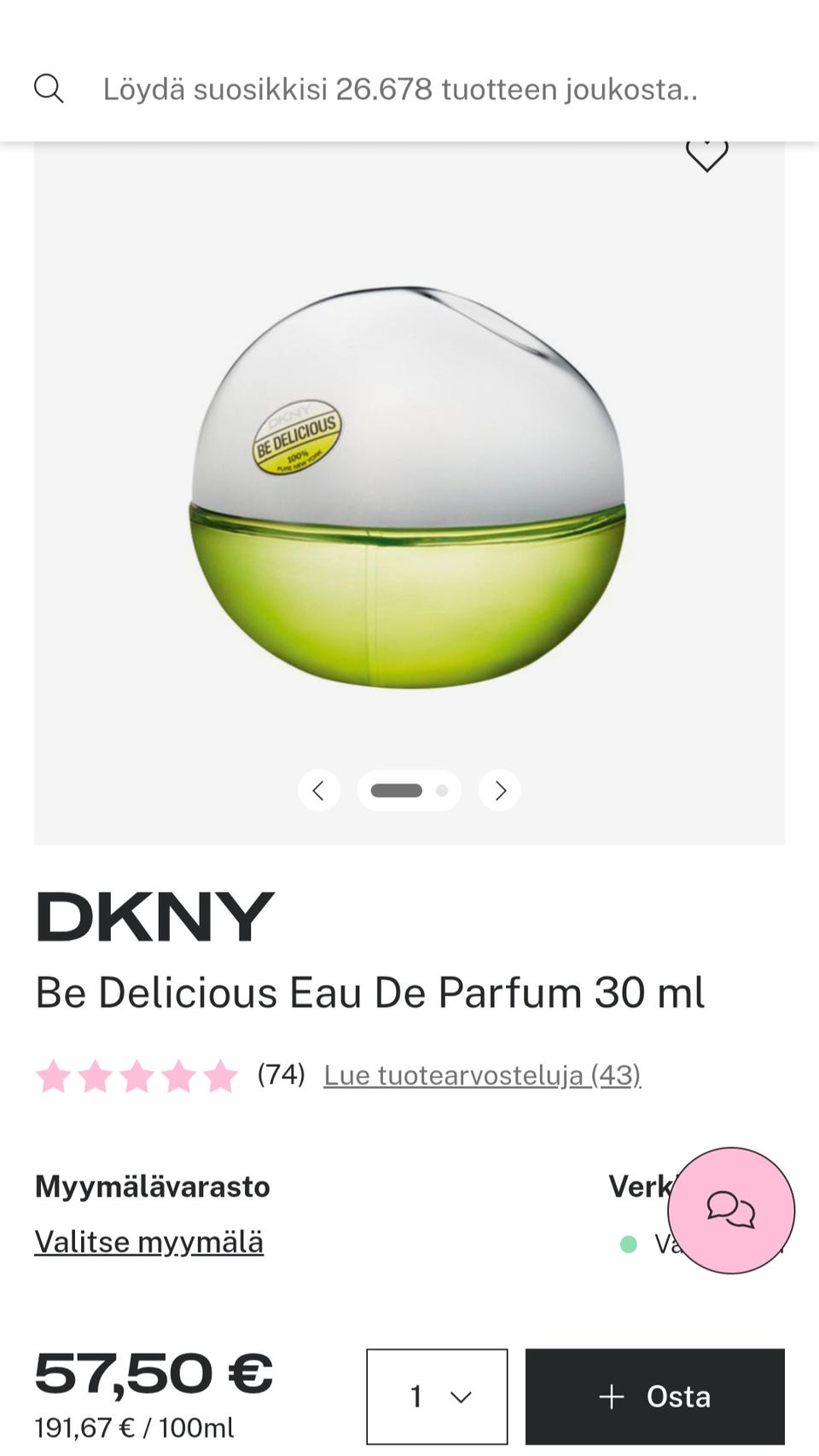Screen dimensions: 819x1456
Task: Open the pink chat bubble
Action: [731, 1210]
